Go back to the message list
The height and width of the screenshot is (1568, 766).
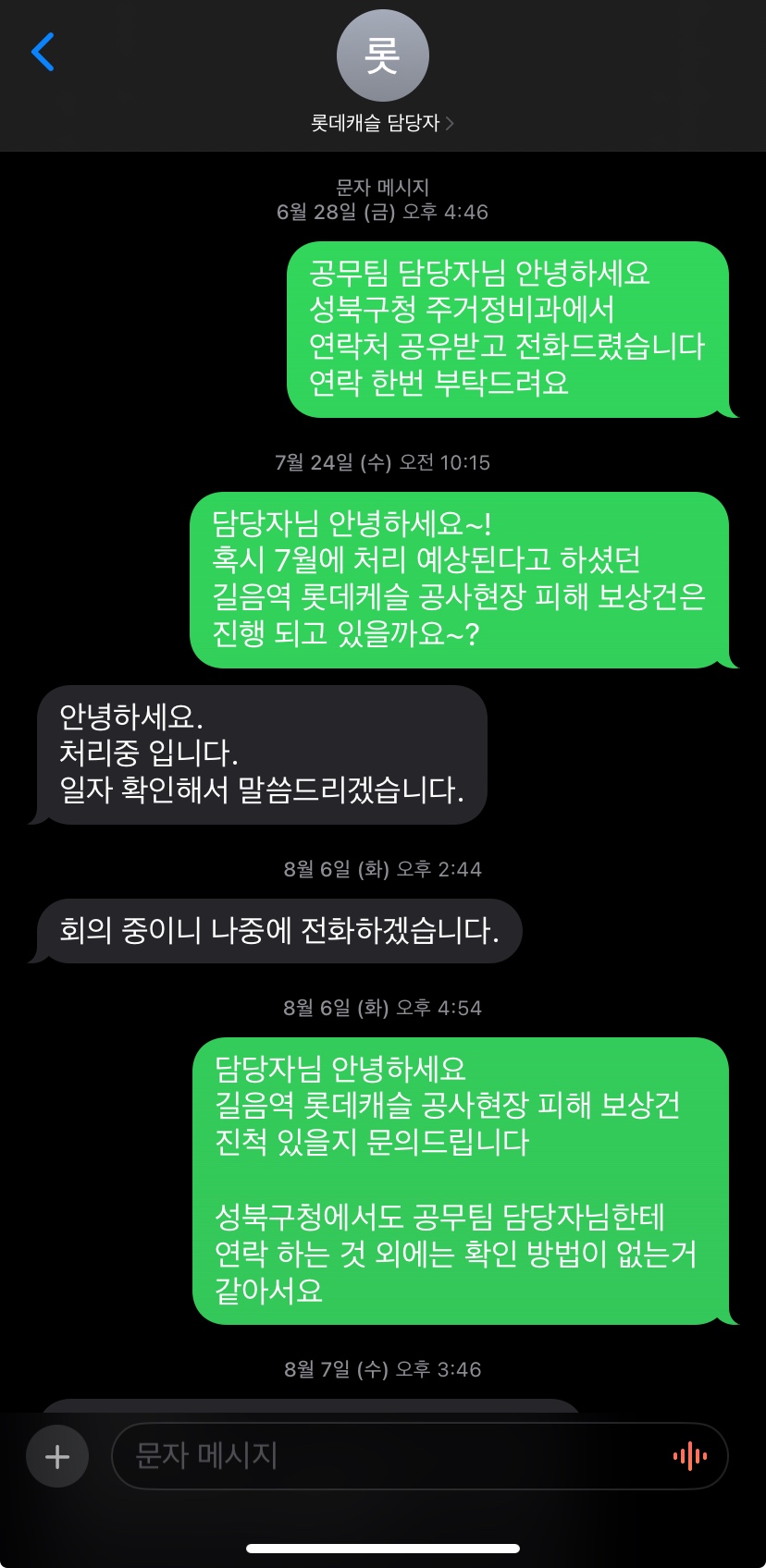[x=43, y=52]
